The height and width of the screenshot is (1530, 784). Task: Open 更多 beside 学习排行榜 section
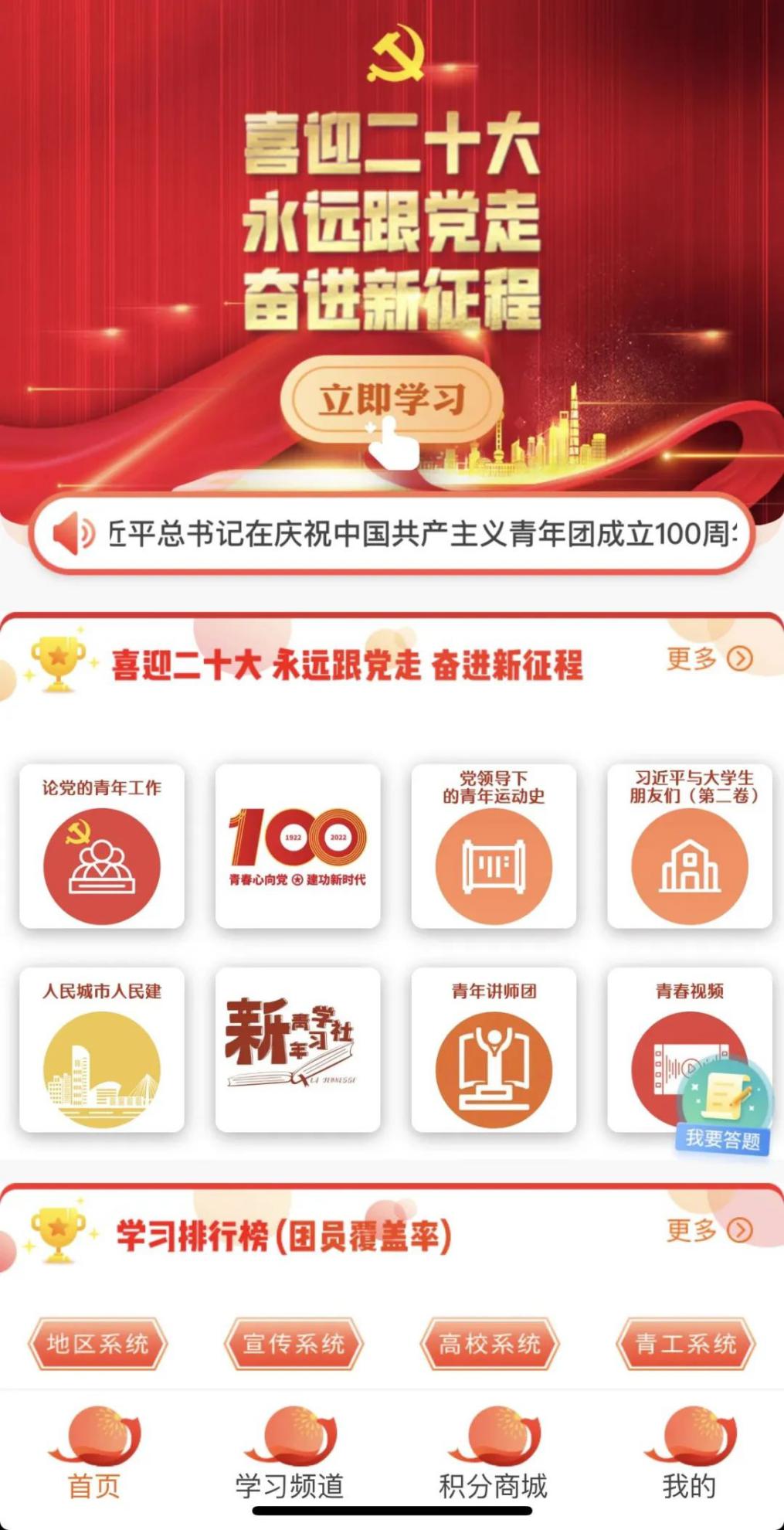click(x=709, y=1230)
